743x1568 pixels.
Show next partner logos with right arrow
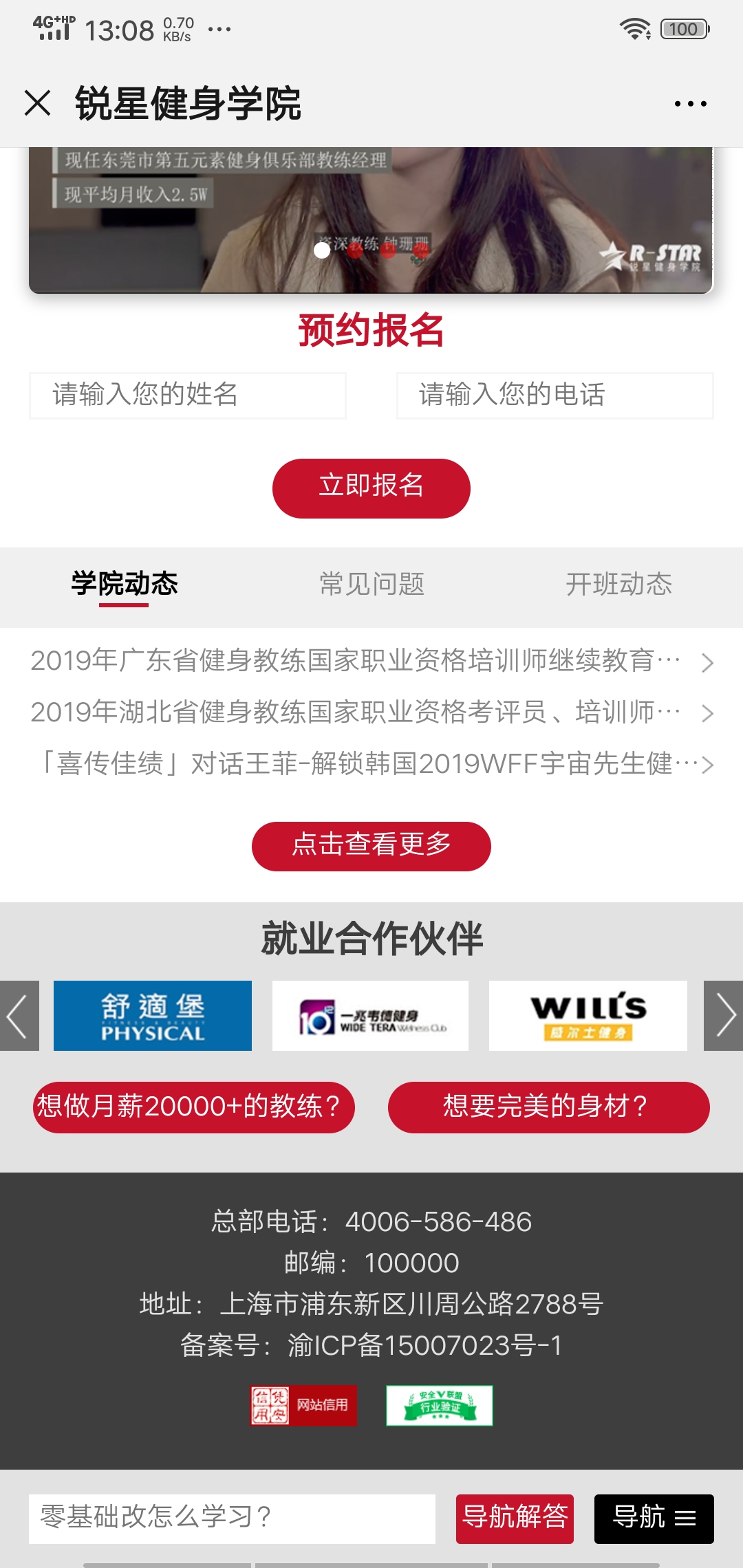[x=724, y=1016]
